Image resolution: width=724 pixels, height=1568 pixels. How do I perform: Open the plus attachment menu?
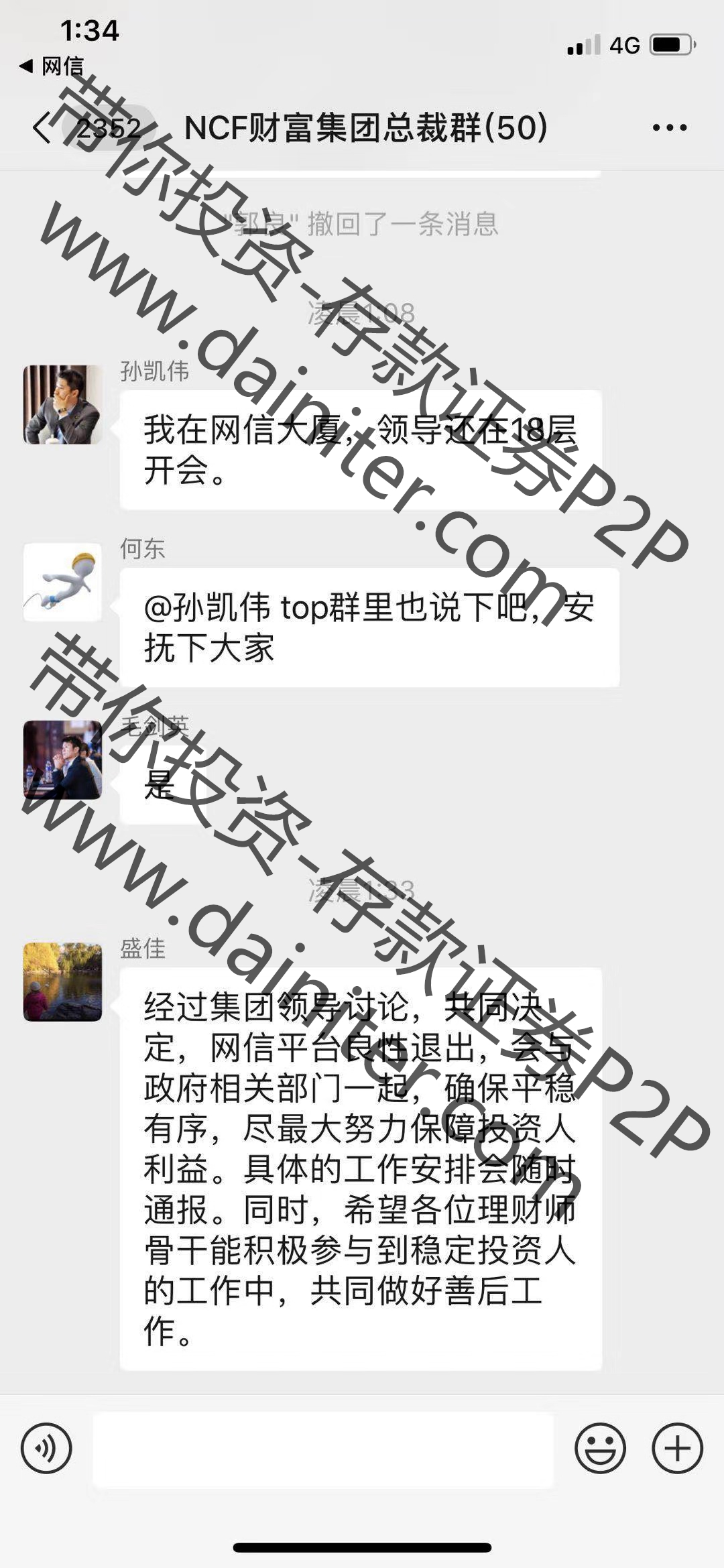[677, 1448]
